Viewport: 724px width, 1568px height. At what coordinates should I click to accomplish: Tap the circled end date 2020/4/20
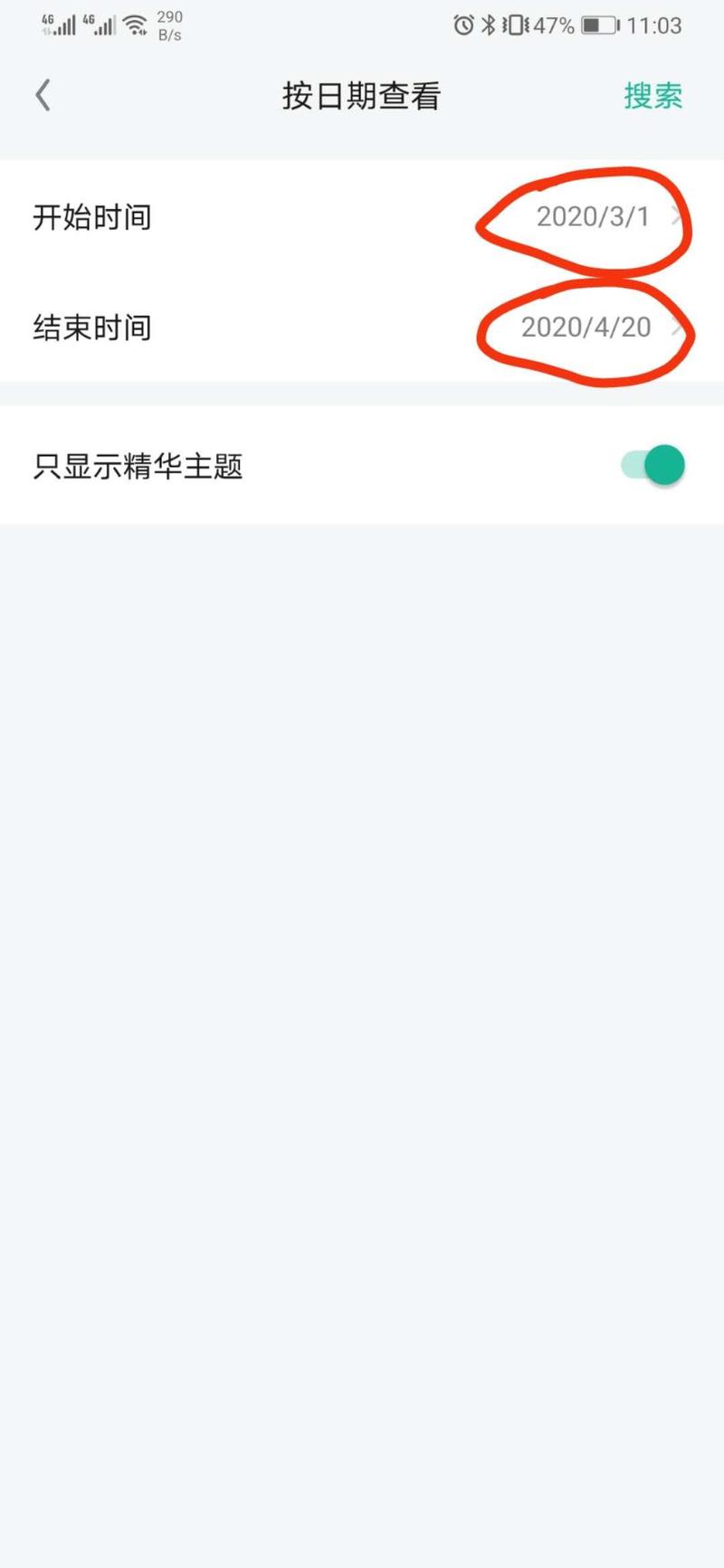586,328
